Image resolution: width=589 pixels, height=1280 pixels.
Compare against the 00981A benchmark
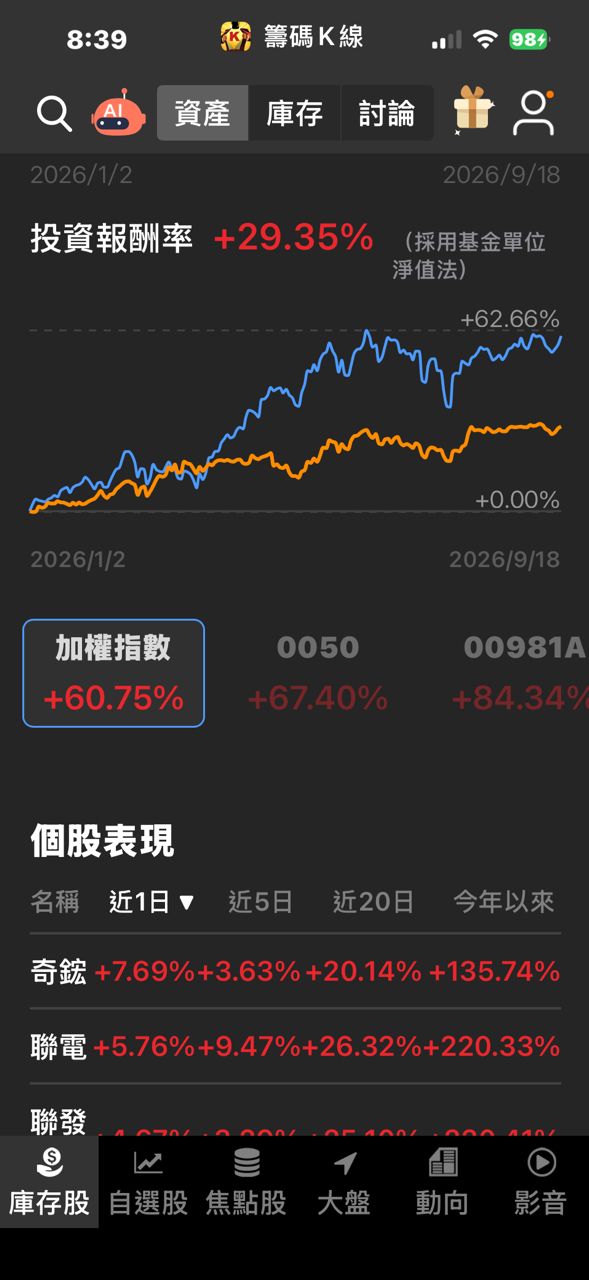[520, 673]
